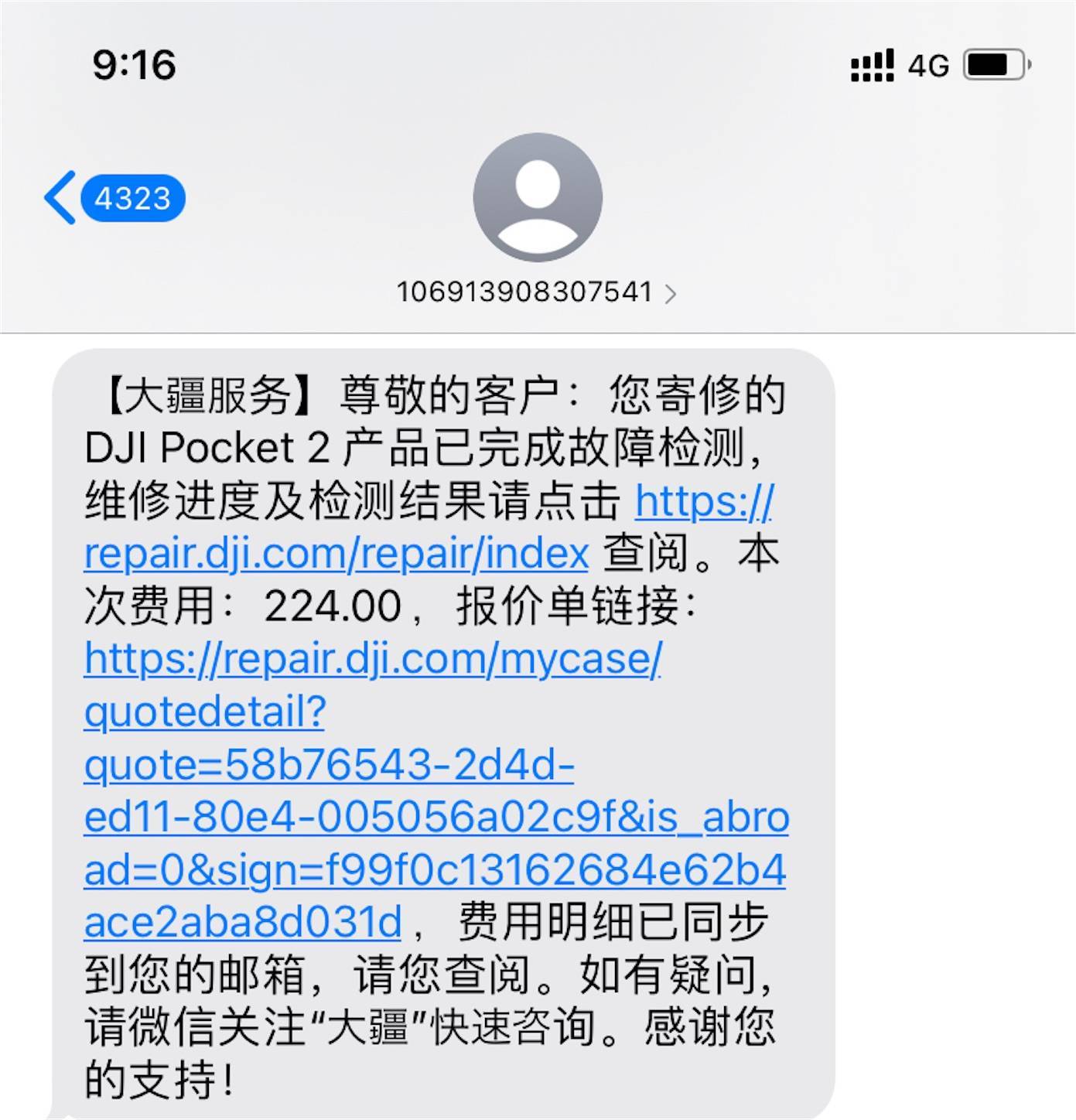Open the repair.dji.com/repair/index link
Viewport: 1076px width, 1120px height.
(x=336, y=554)
